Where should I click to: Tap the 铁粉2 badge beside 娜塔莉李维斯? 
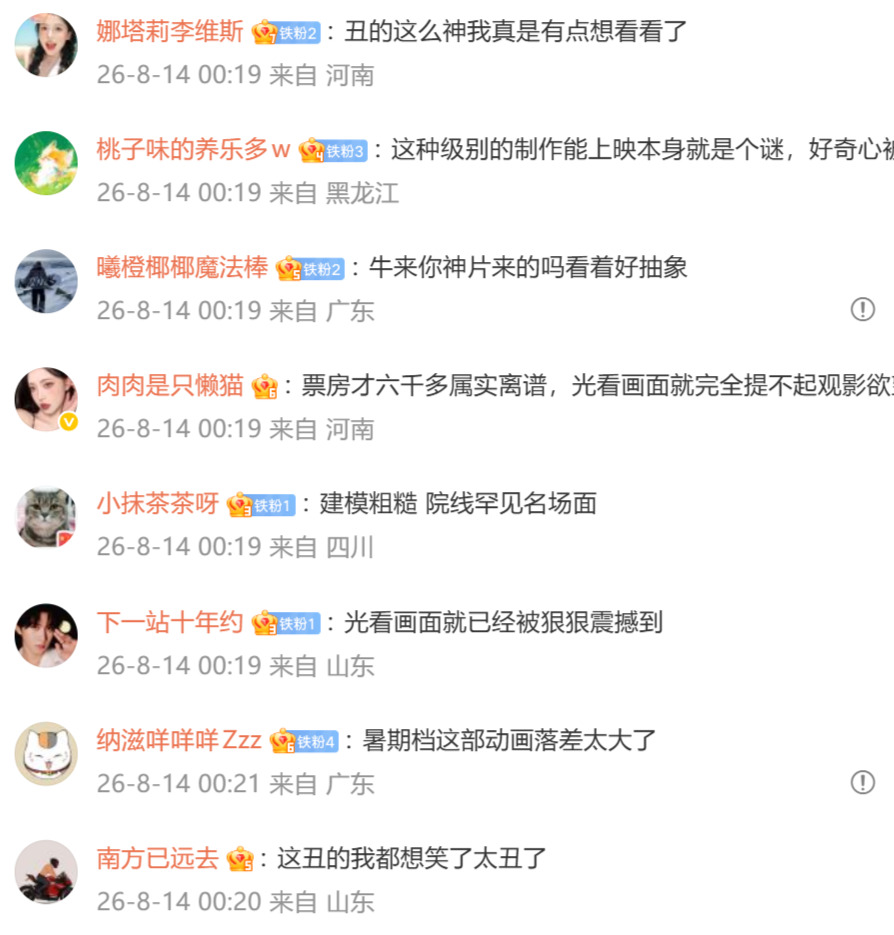pyautogui.click(x=299, y=33)
